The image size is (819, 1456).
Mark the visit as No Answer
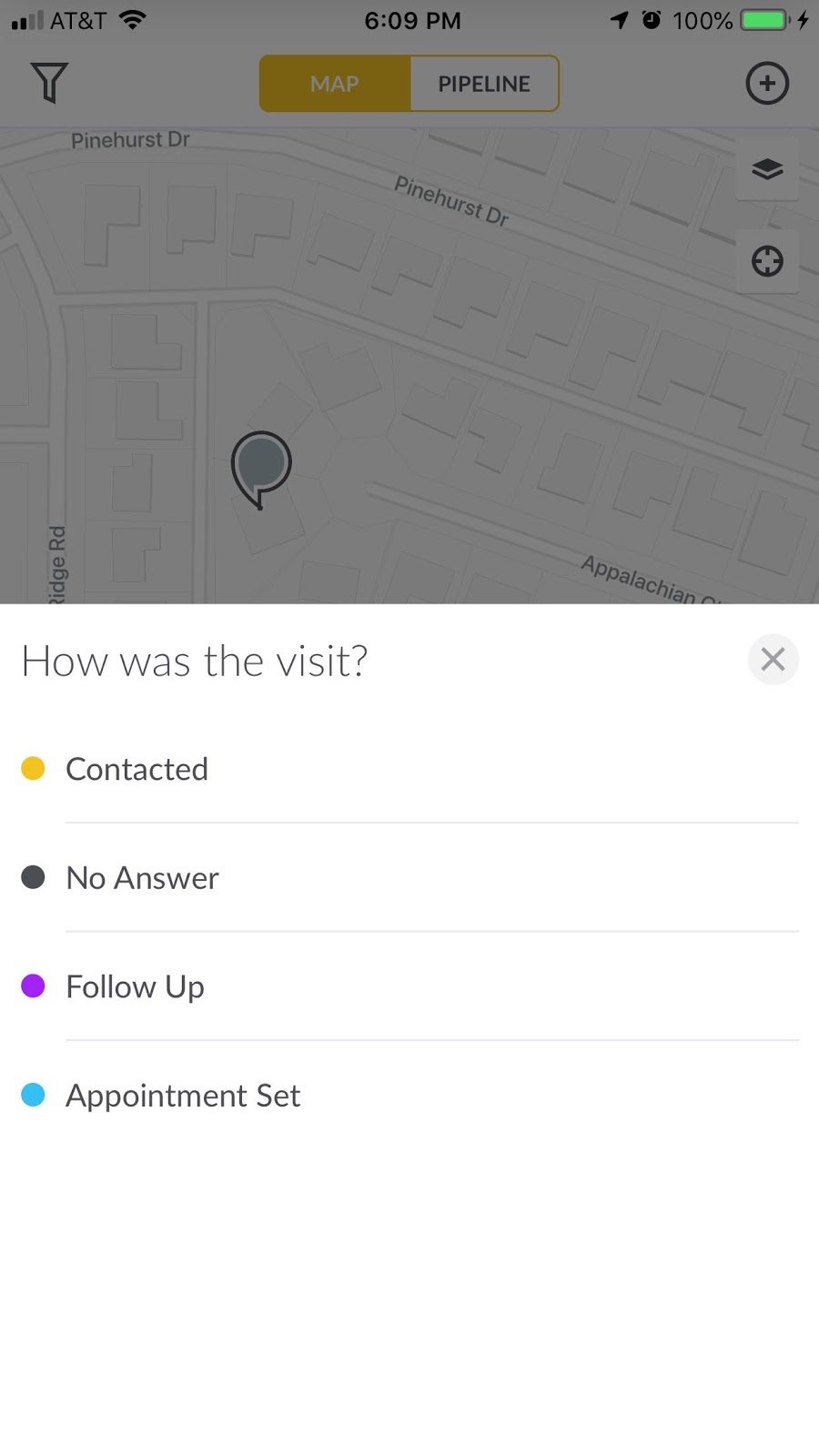click(x=409, y=877)
